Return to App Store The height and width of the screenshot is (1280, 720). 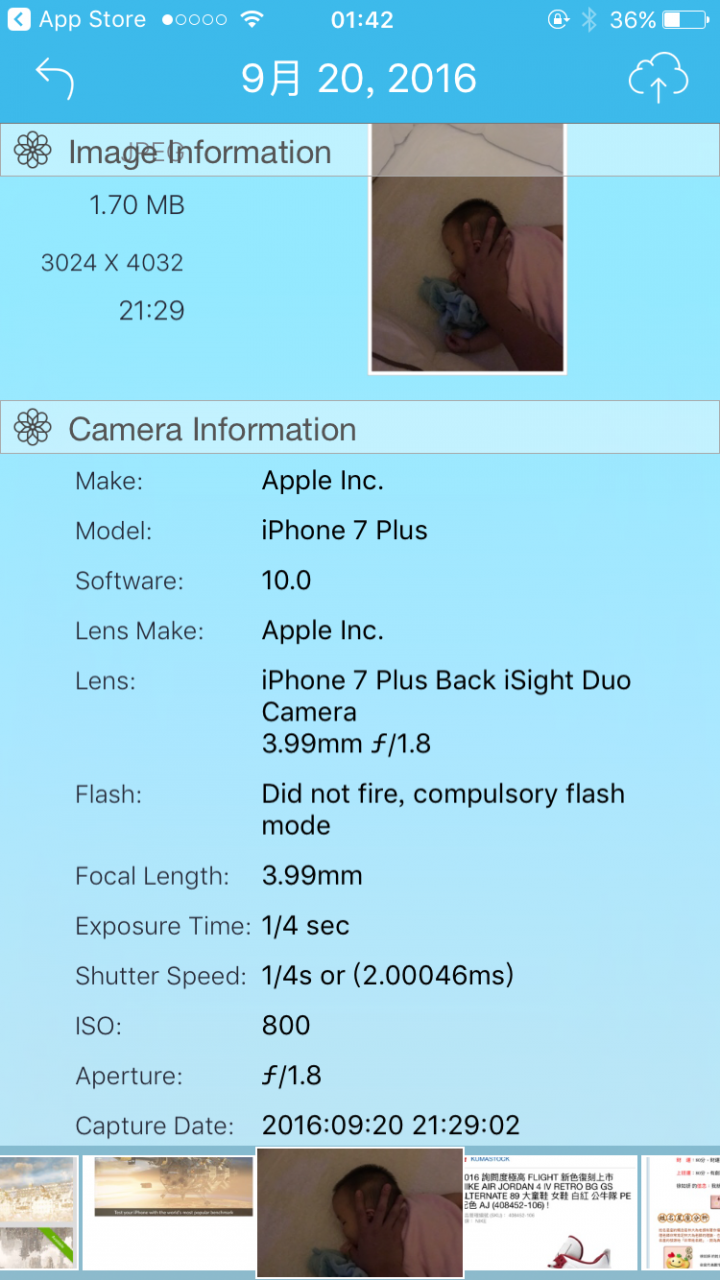[78, 19]
